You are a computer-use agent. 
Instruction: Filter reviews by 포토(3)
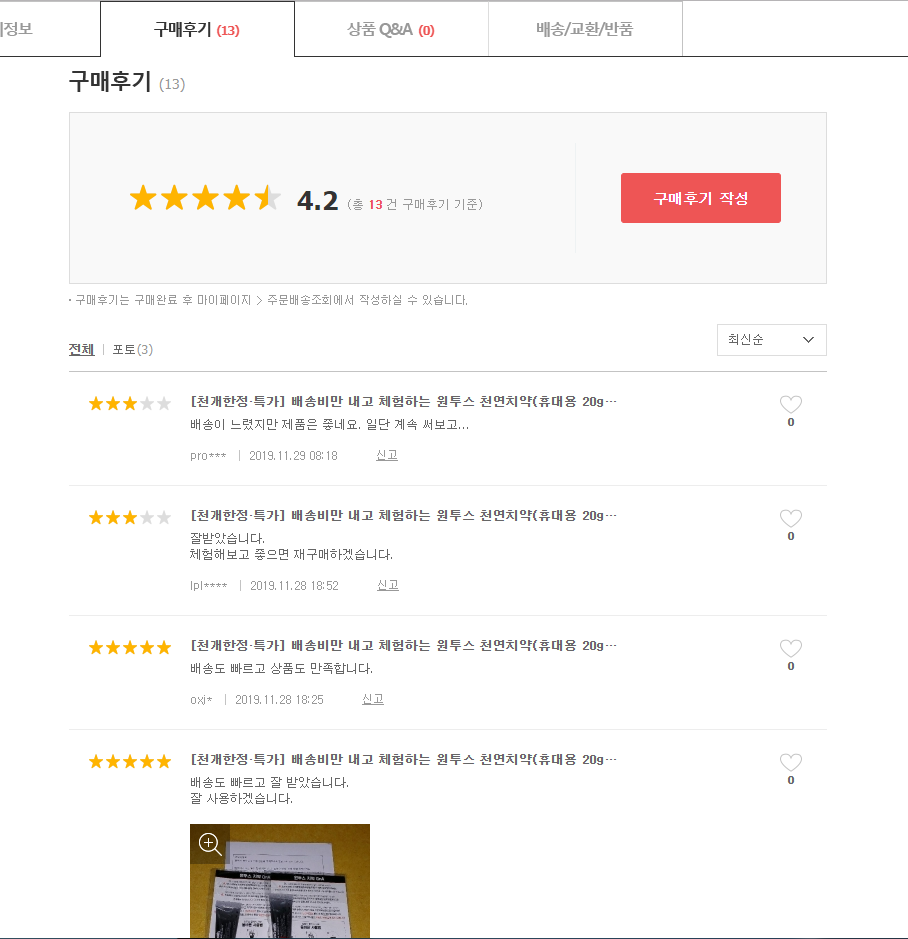(133, 349)
